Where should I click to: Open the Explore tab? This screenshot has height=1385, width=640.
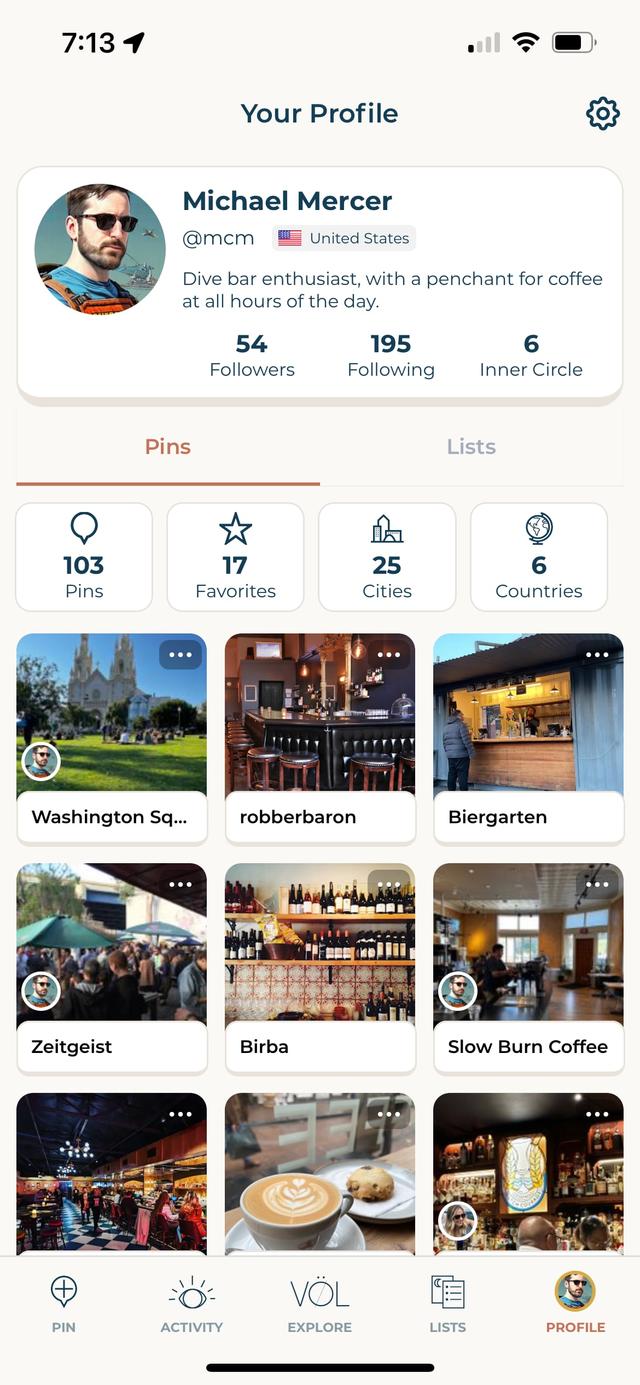tap(320, 1304)
